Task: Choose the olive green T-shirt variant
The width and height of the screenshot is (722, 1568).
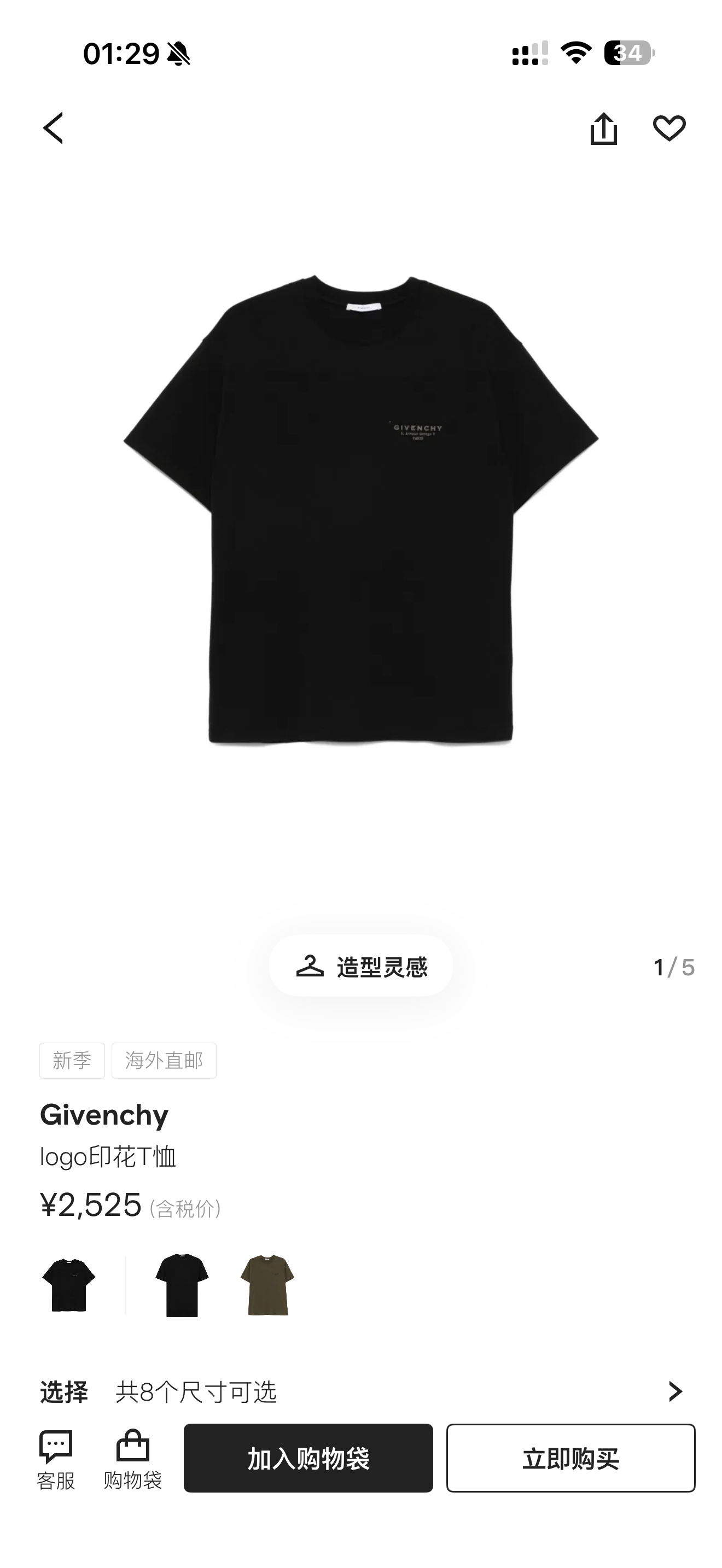Action: click(x=267, y=1285)
